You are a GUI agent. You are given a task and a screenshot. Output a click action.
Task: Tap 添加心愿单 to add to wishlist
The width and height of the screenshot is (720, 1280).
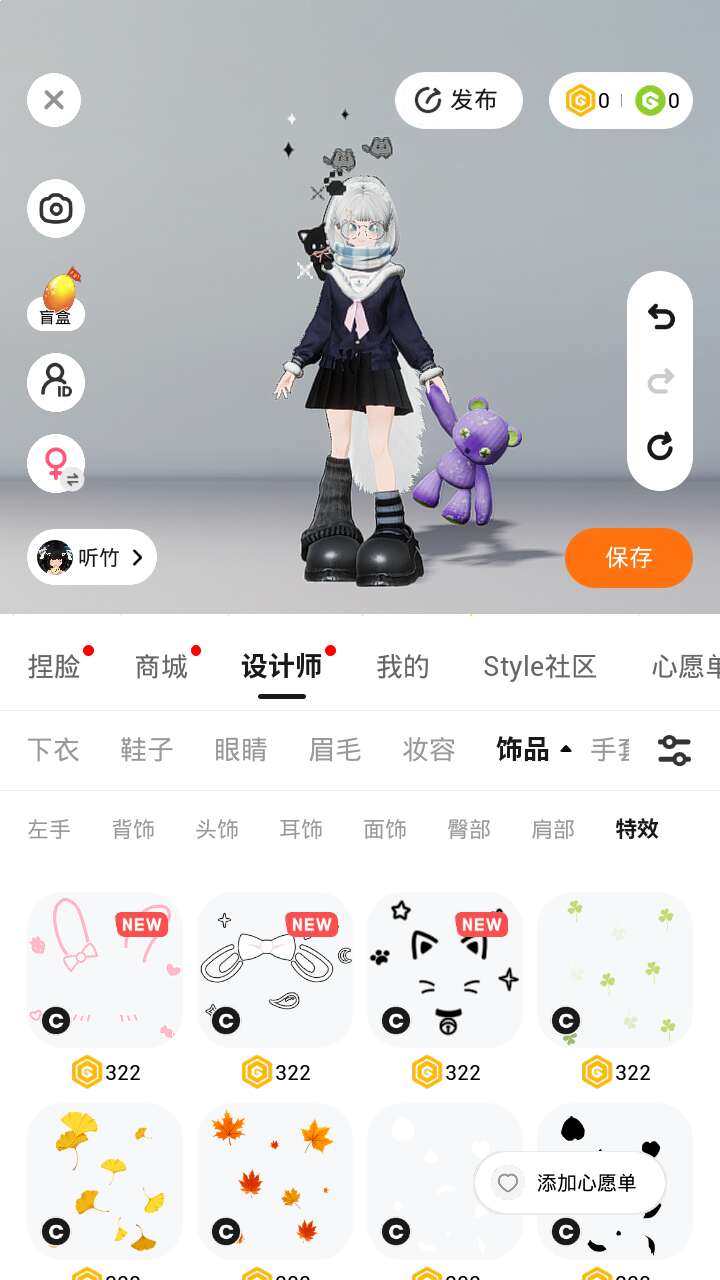coord(570,1183)
